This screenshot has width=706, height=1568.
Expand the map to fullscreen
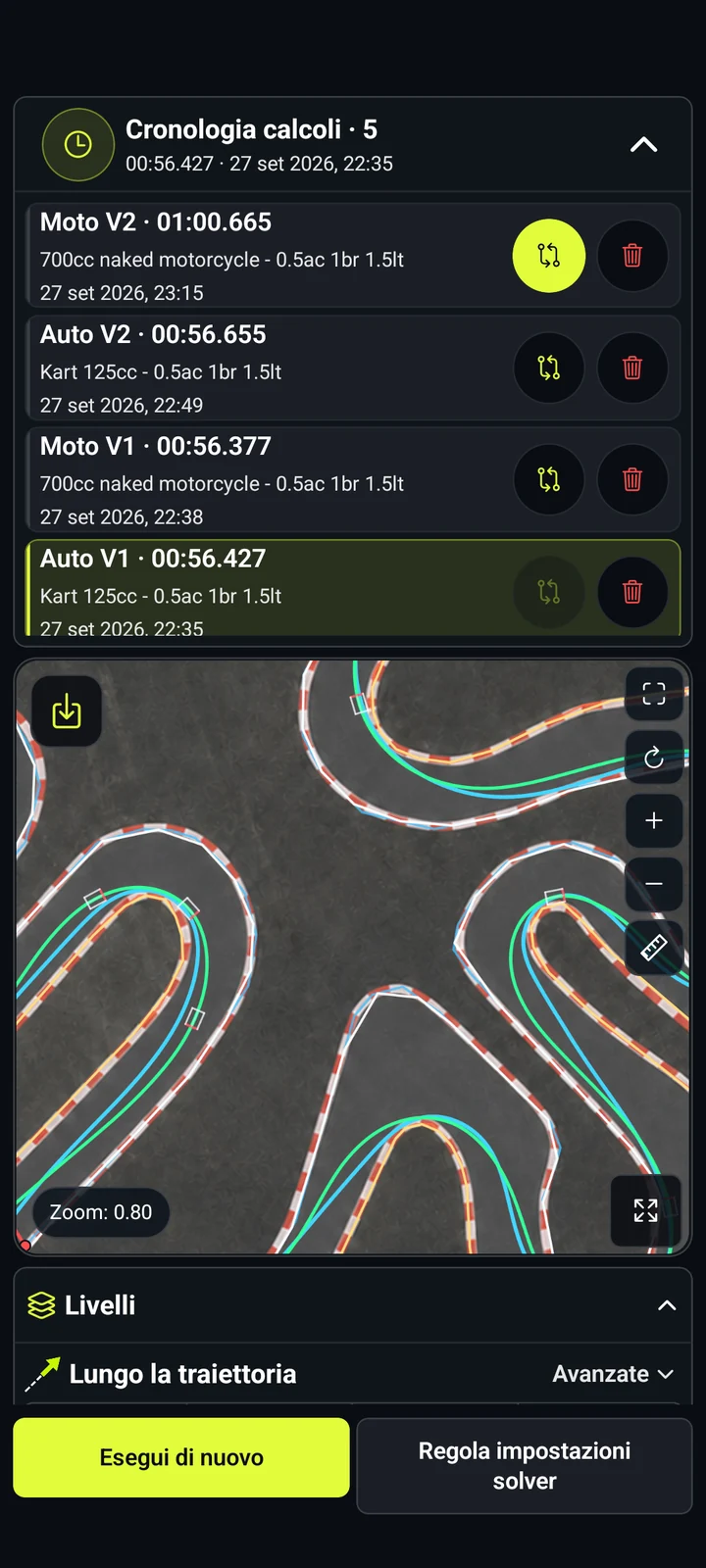coord(645,1210)
